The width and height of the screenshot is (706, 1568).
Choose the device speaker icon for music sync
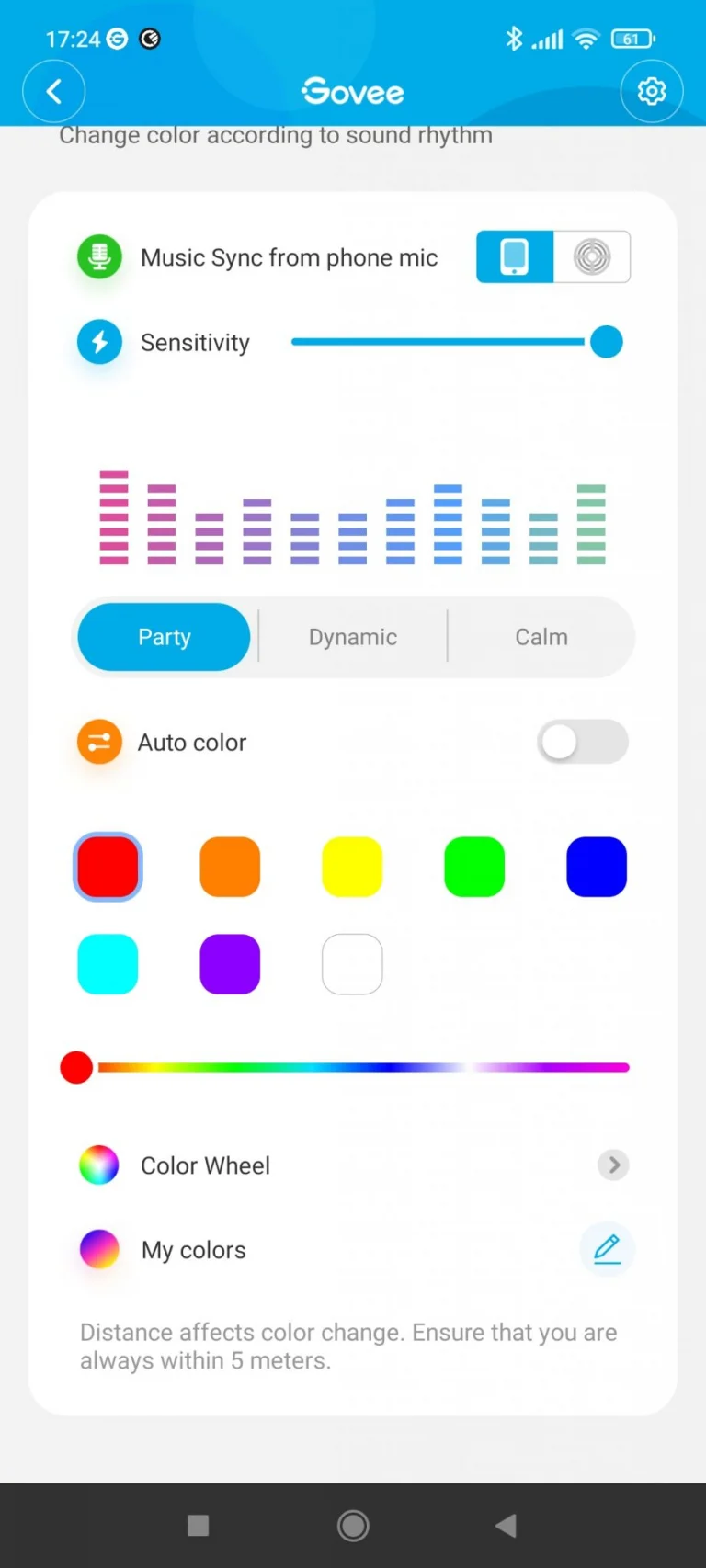592,257
